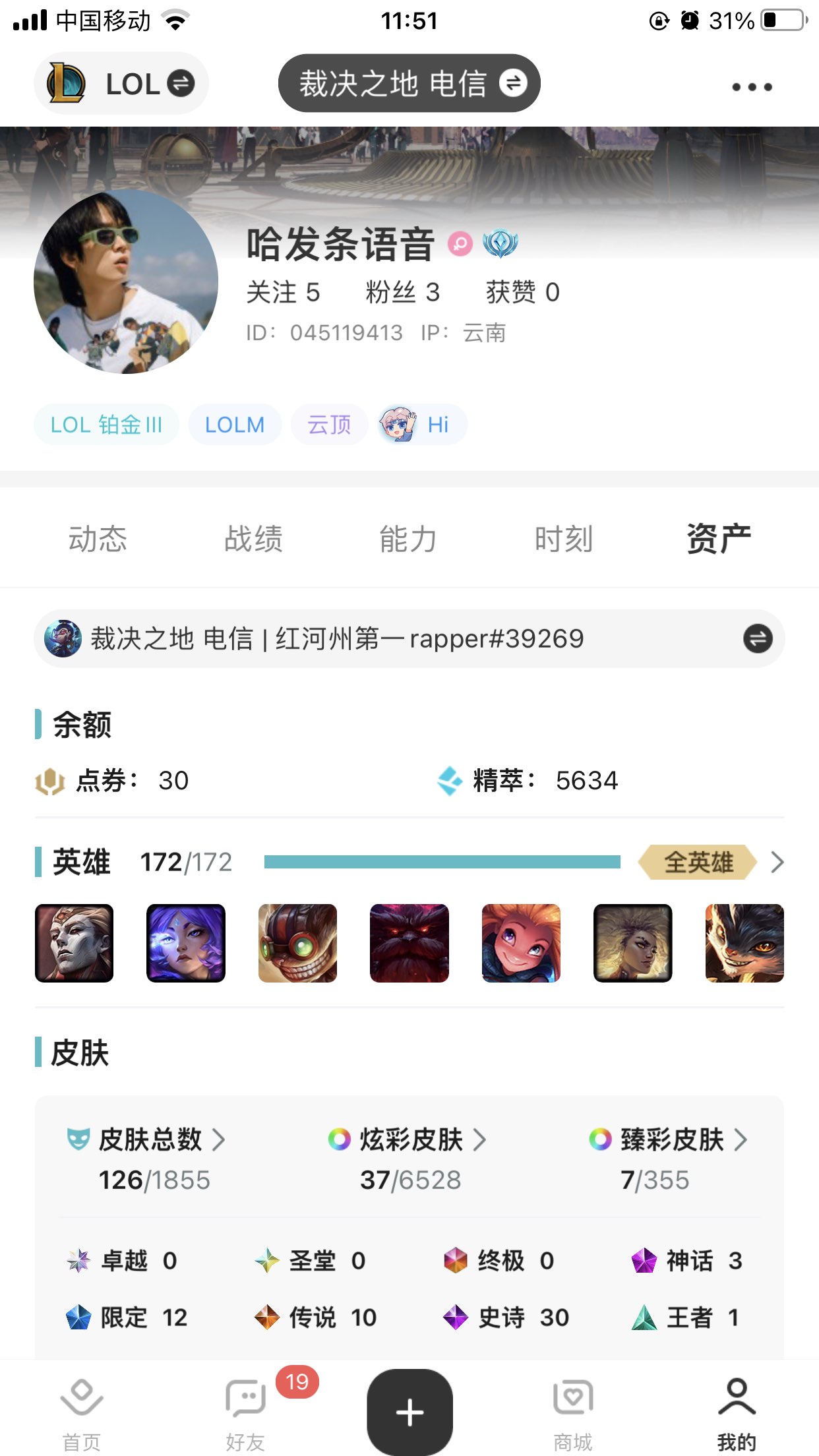Open the three-dot overflow menu

(x=752, y=86)
